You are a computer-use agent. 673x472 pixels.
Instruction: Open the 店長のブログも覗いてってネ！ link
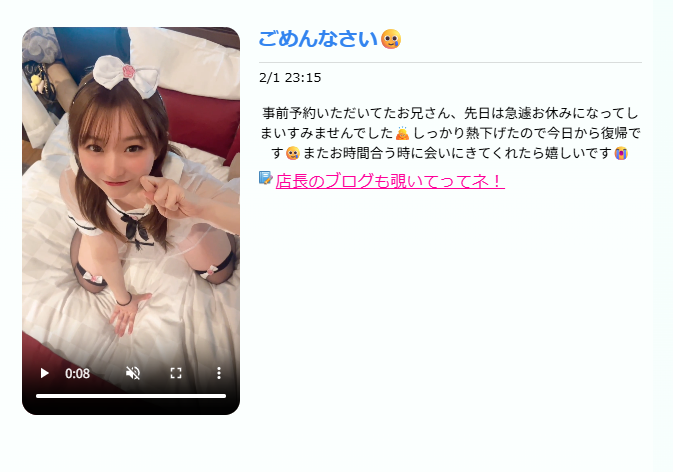coord(389,181)
